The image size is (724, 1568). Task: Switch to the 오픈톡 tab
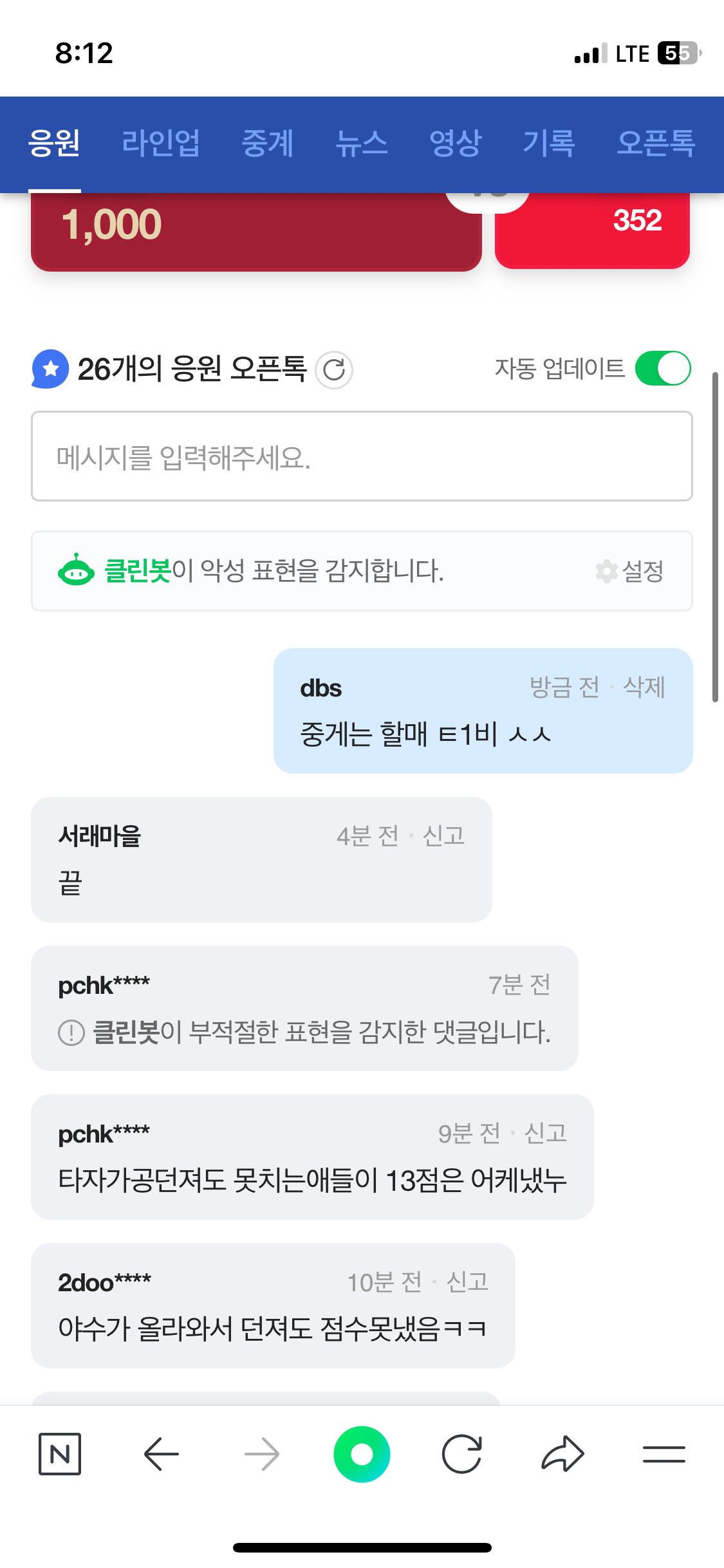(656, 143)
